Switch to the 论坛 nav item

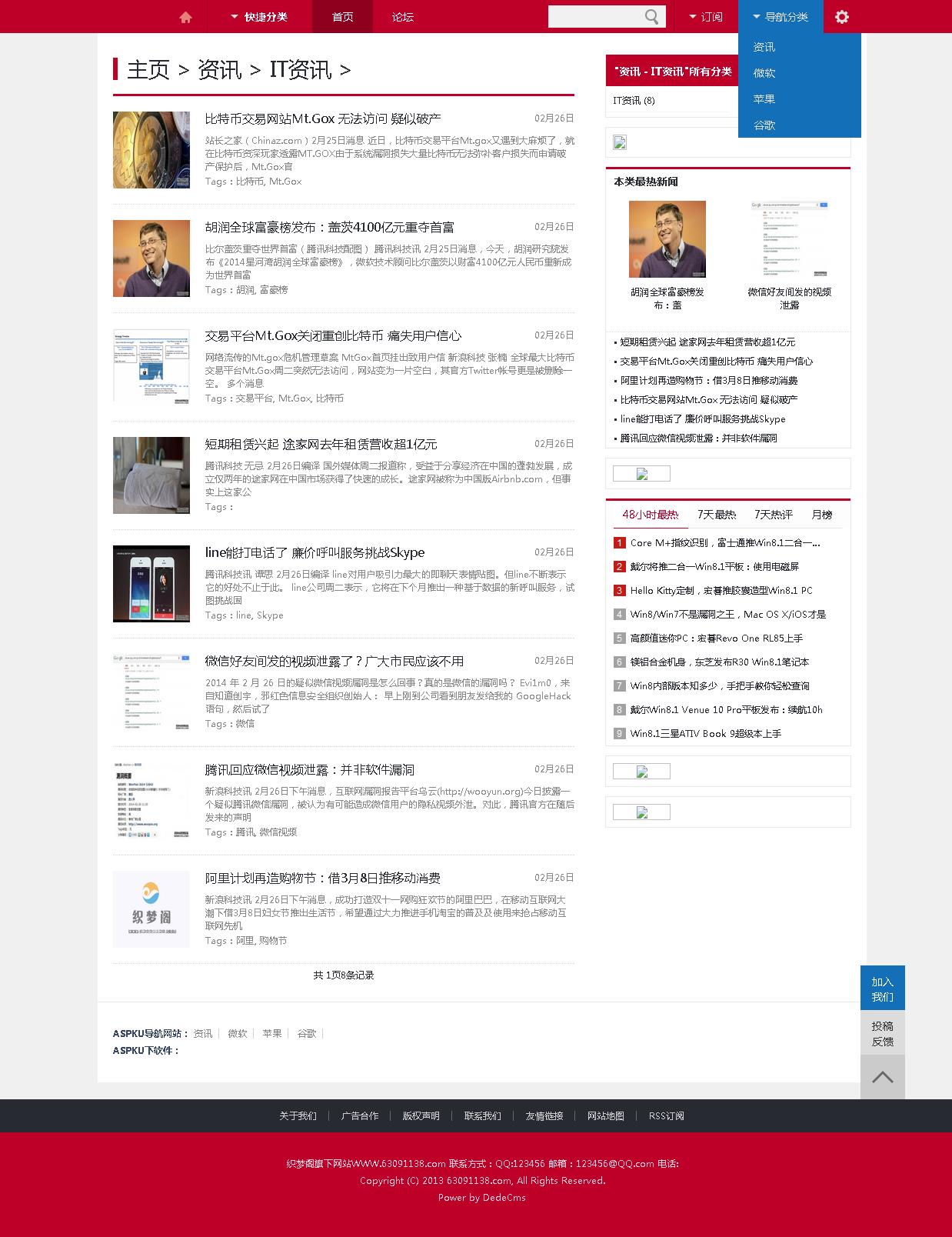(402, 17)
